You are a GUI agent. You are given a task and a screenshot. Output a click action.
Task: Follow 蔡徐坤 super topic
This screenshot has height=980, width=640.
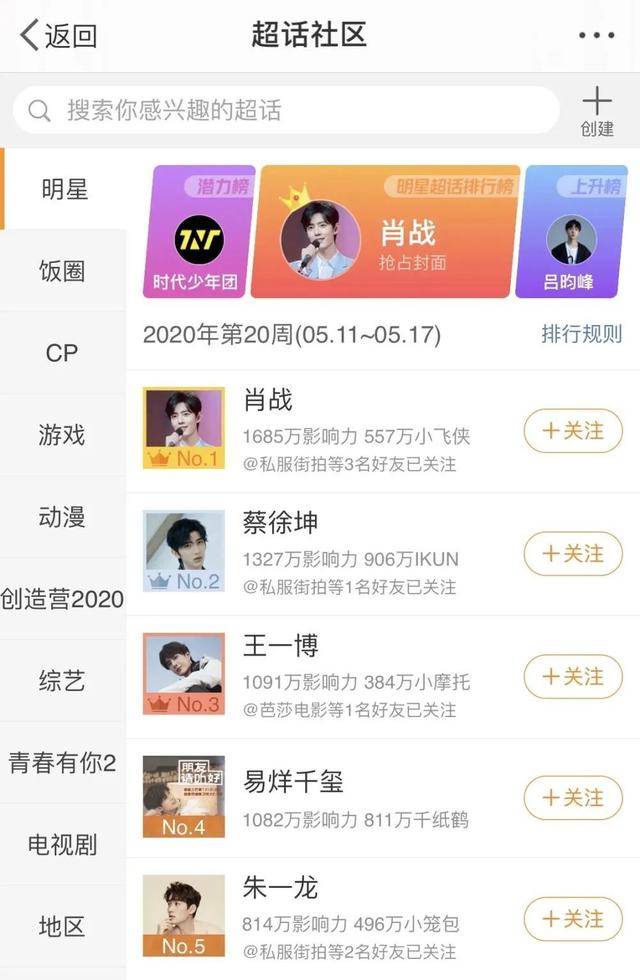click(573, 553)
